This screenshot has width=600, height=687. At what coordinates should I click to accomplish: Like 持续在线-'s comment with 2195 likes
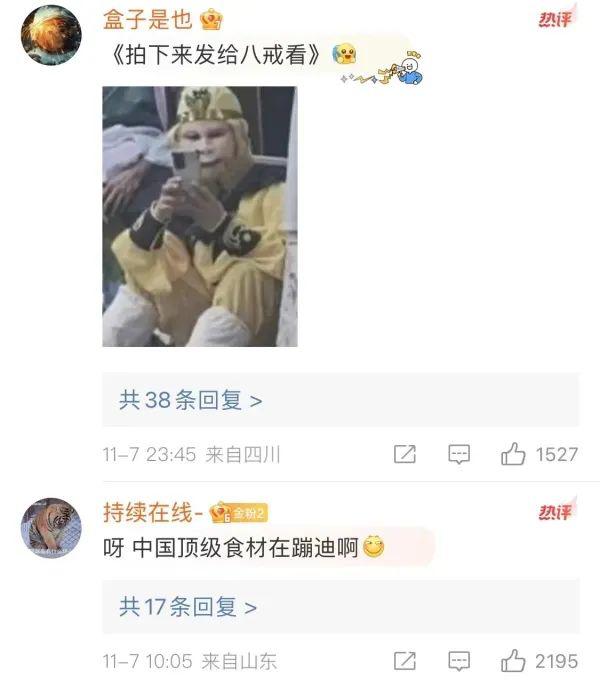pos(514,661)
